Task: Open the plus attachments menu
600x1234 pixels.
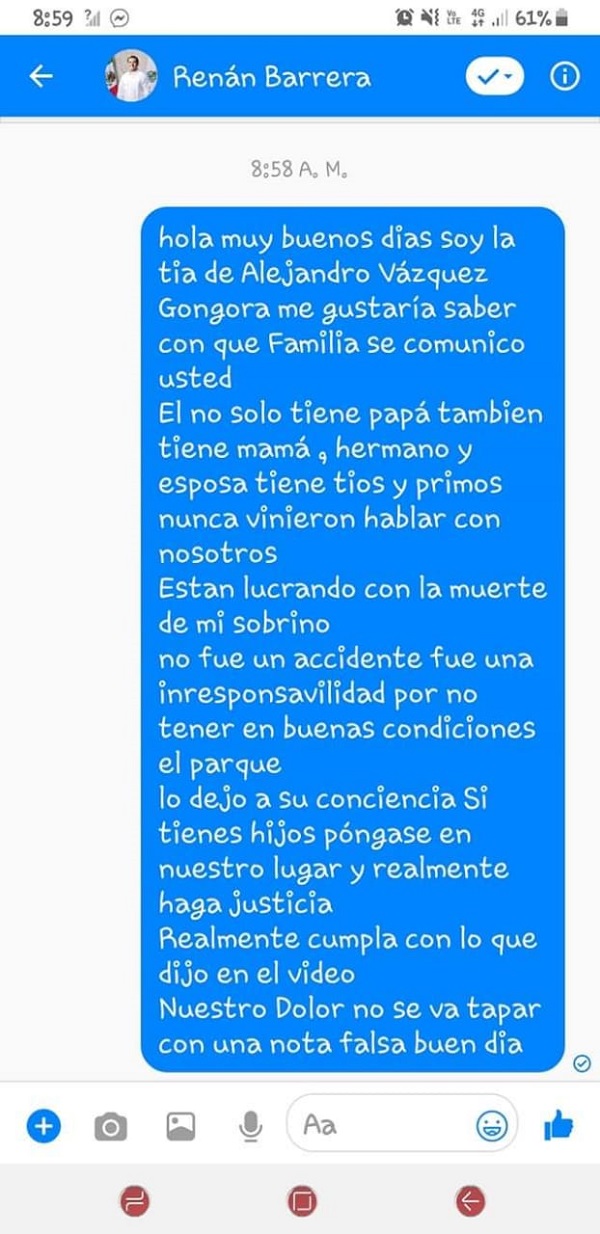Action: pyautogui.click(x=42, y=1127)
